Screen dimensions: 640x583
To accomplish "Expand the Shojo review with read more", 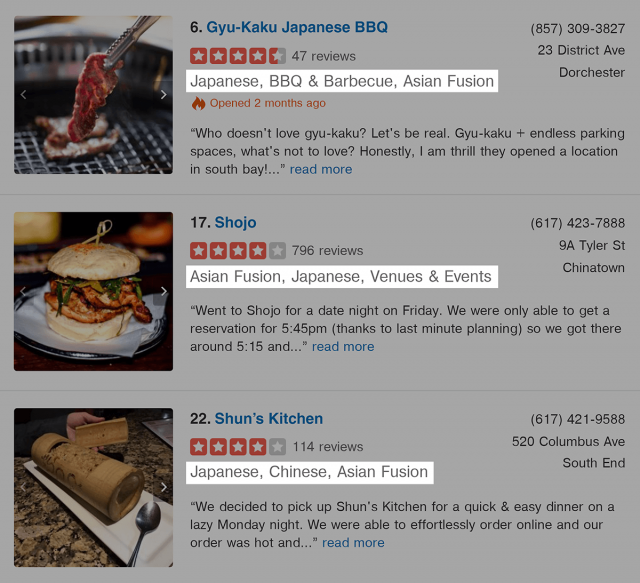I will click(343, 346).
